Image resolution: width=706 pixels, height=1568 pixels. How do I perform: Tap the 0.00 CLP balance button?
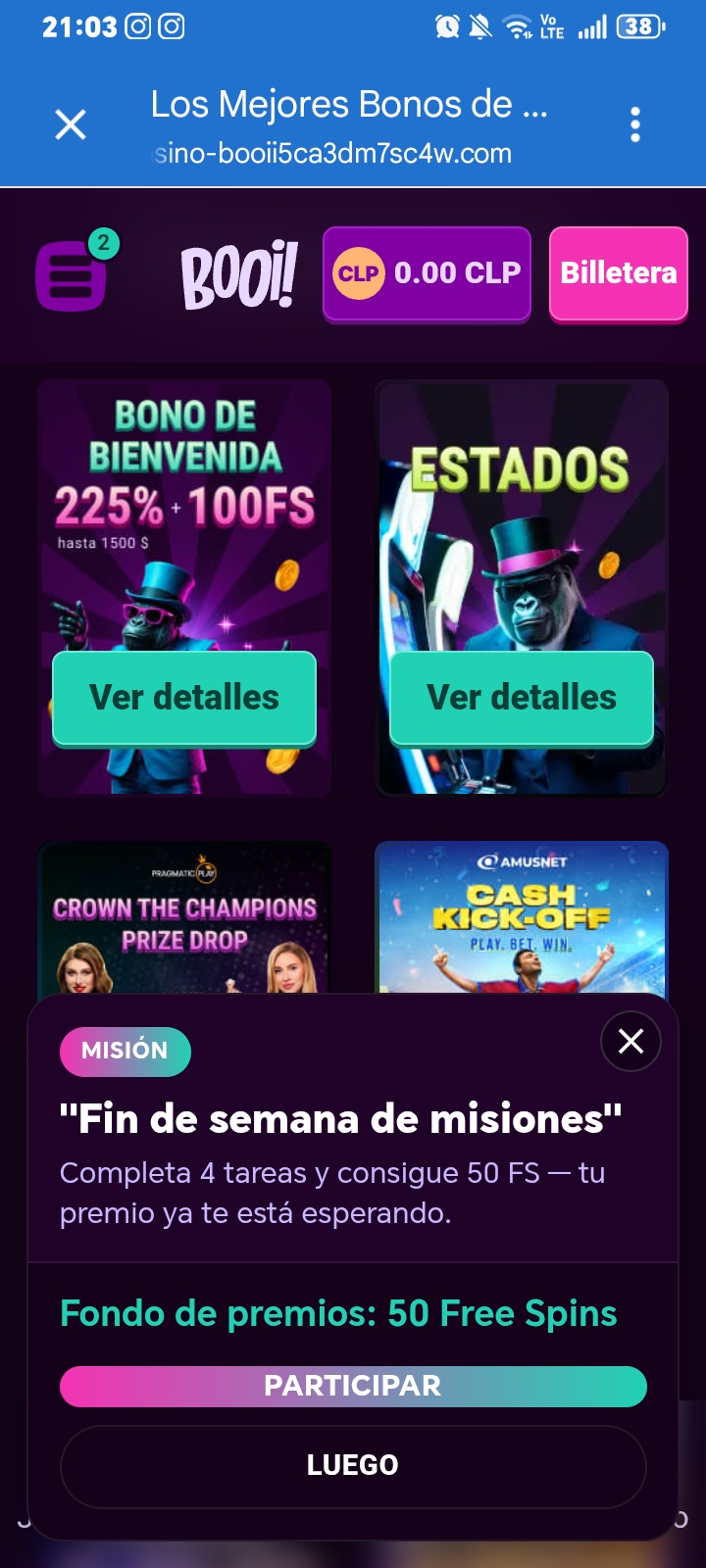click(x=427, y=273)
